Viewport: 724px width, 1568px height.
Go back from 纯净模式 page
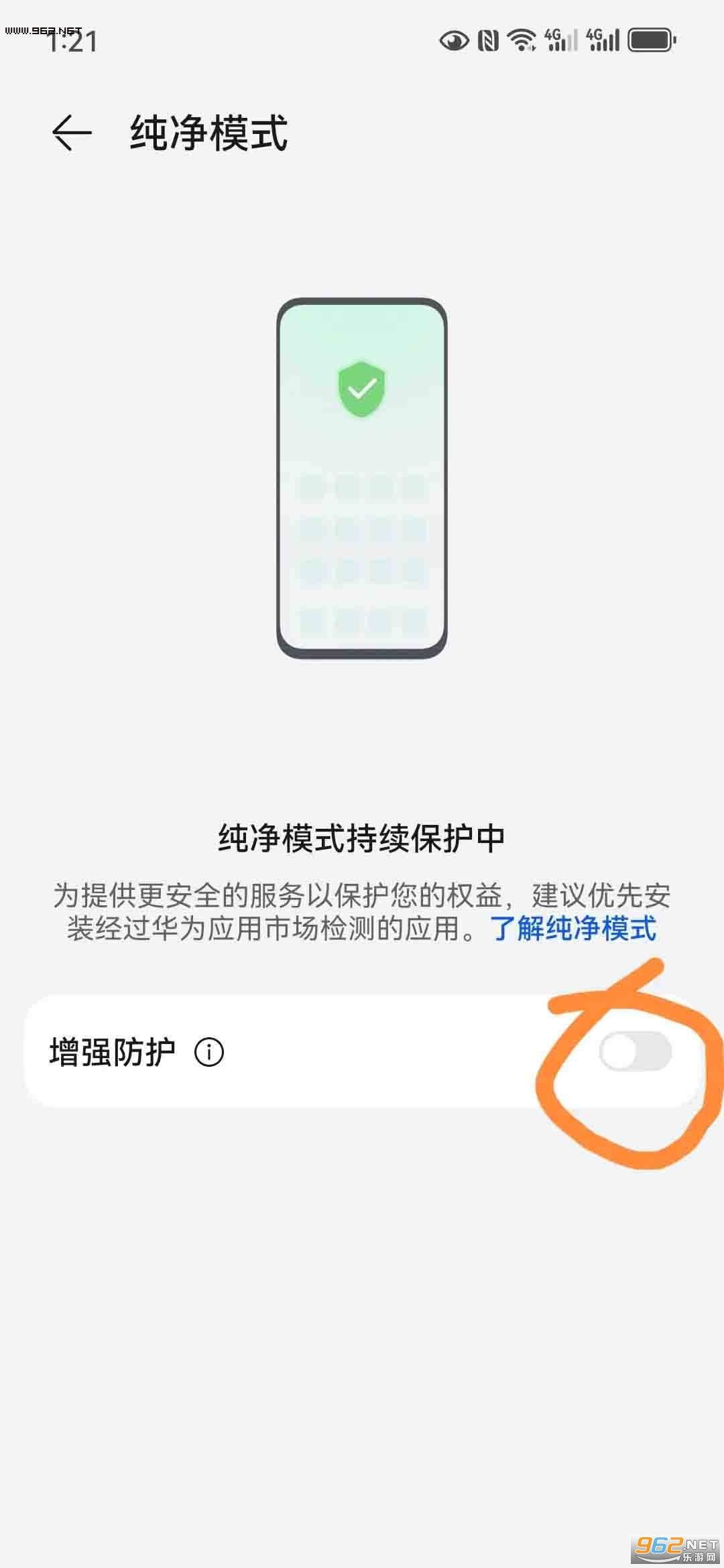[72, 133]
